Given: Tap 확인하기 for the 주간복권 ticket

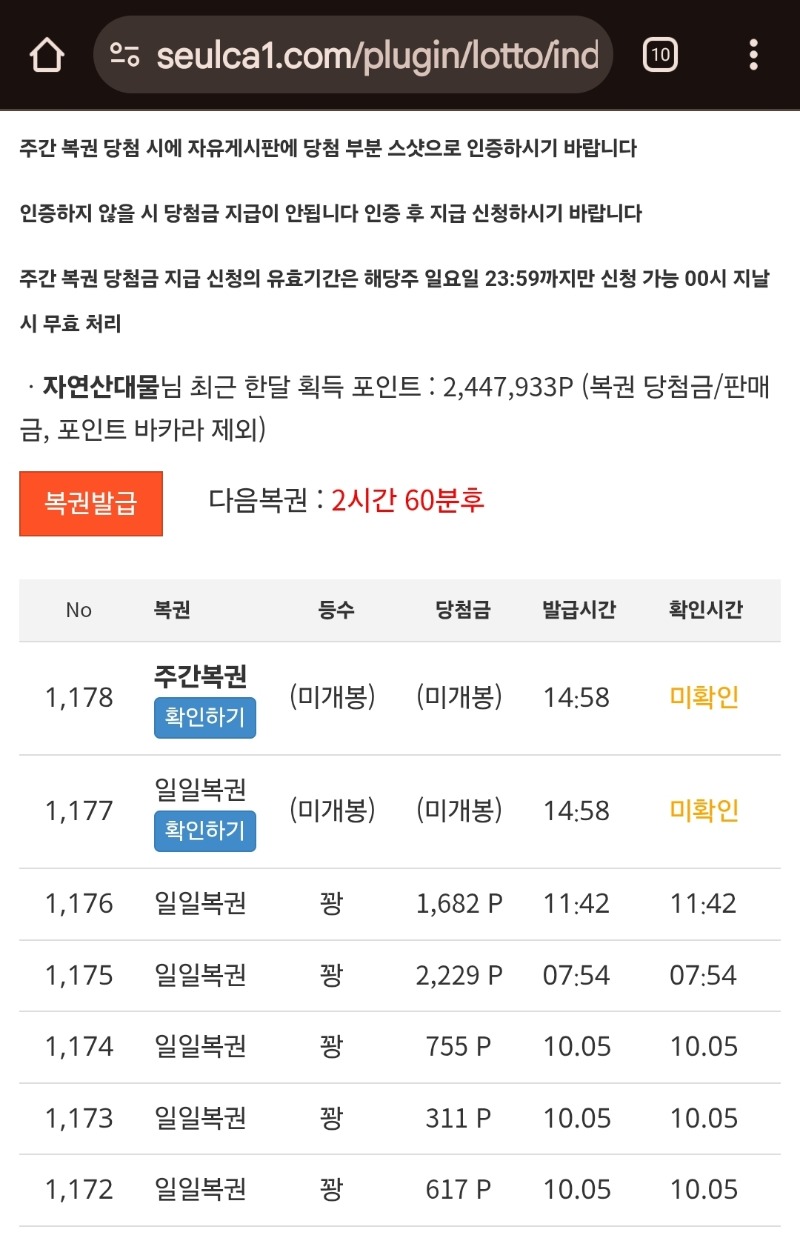Looking at the screenshot, I should (205, 717).
